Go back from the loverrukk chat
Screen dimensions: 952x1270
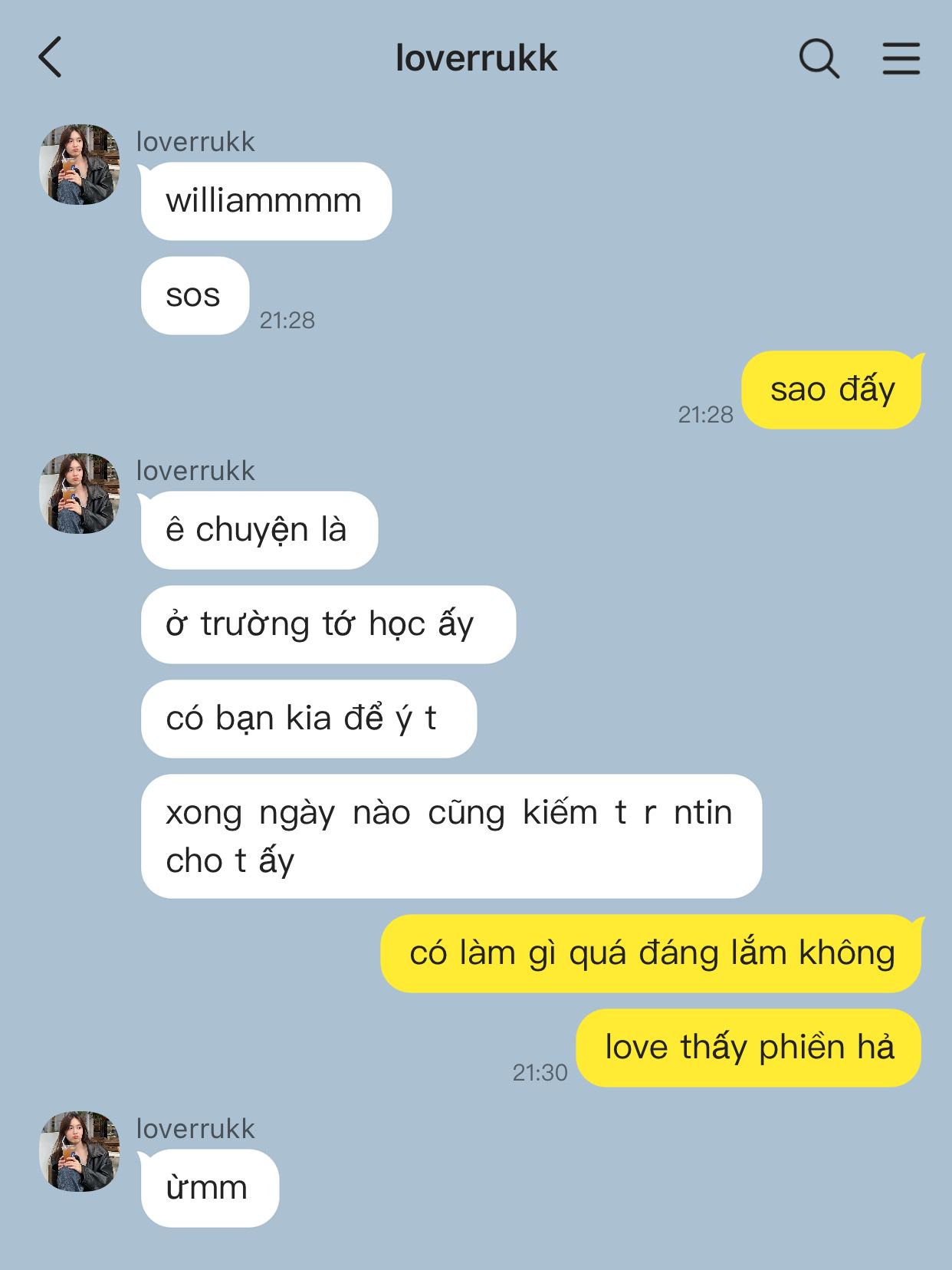[x=50, y=58]
